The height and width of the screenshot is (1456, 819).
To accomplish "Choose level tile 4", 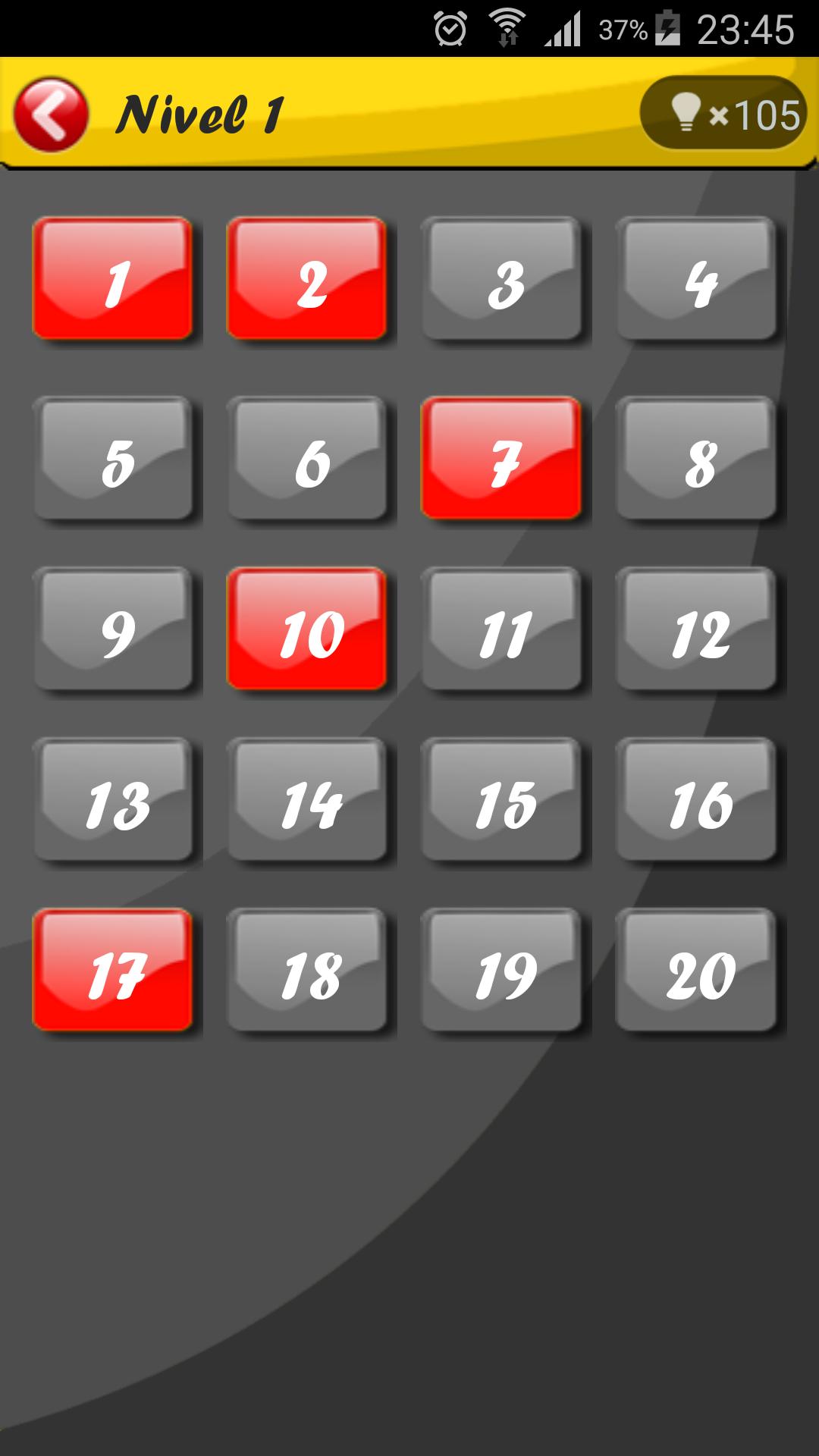I will [696, 278].
